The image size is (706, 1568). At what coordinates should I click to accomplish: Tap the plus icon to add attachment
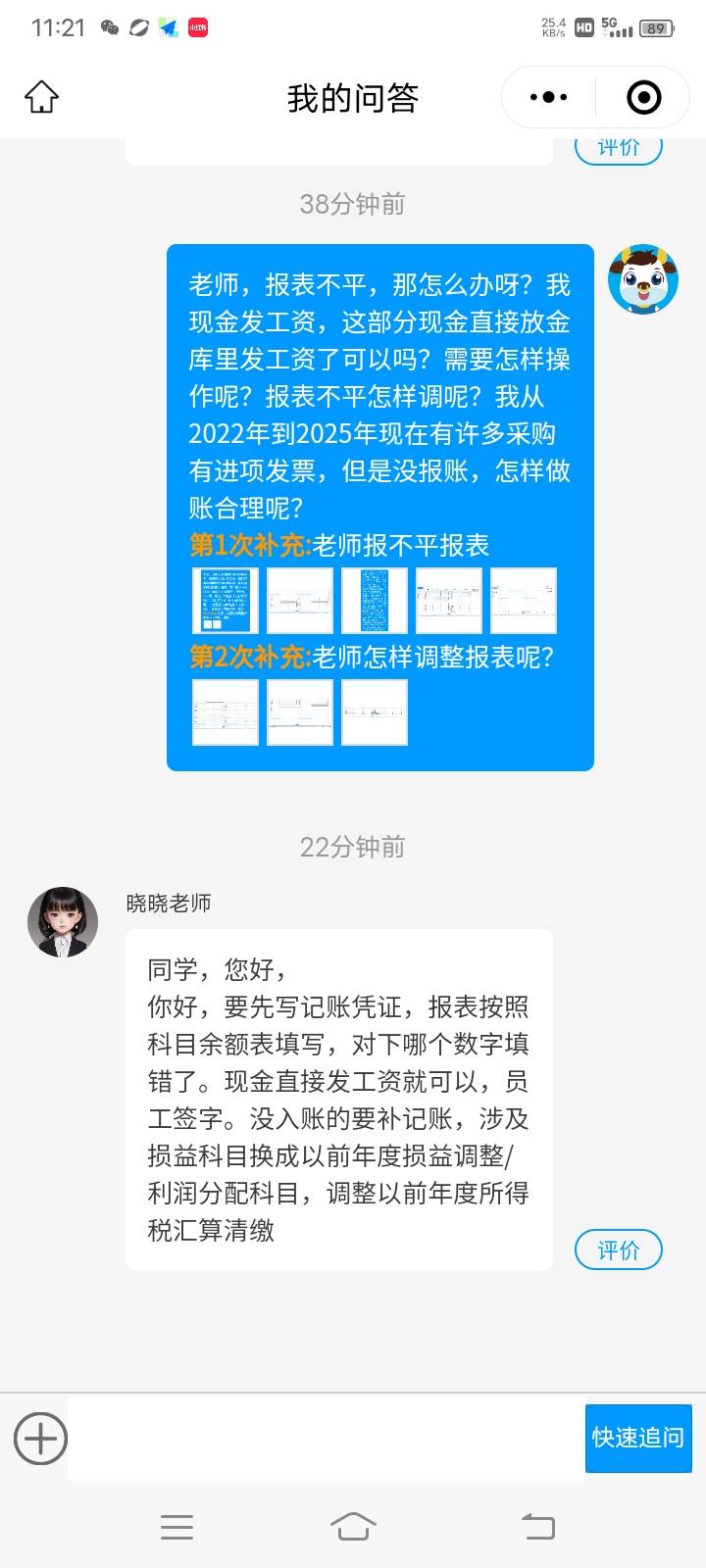click(x=40, y=1439)
